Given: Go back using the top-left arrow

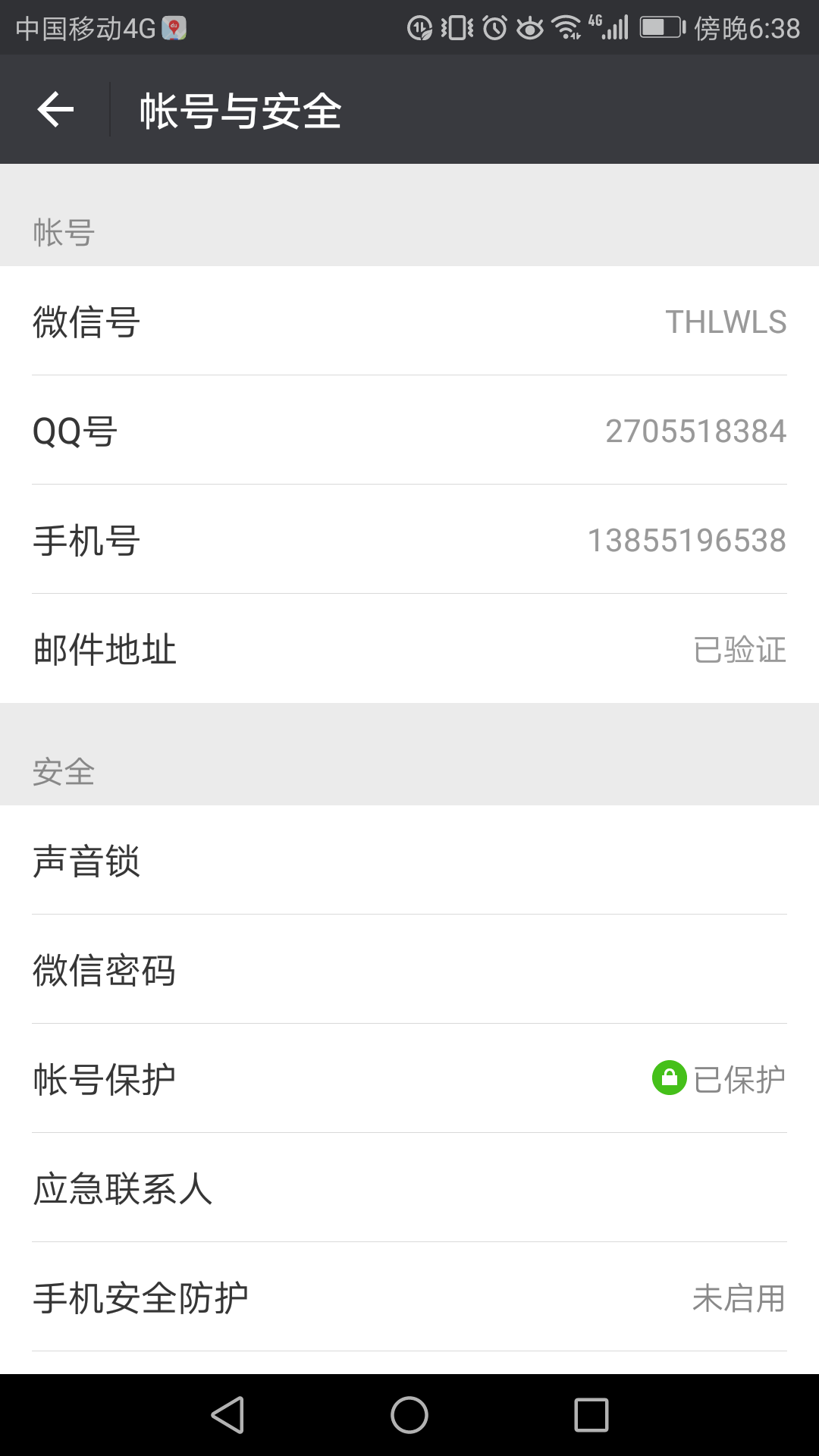Looking at the screenshot, I should coord(55,110).
